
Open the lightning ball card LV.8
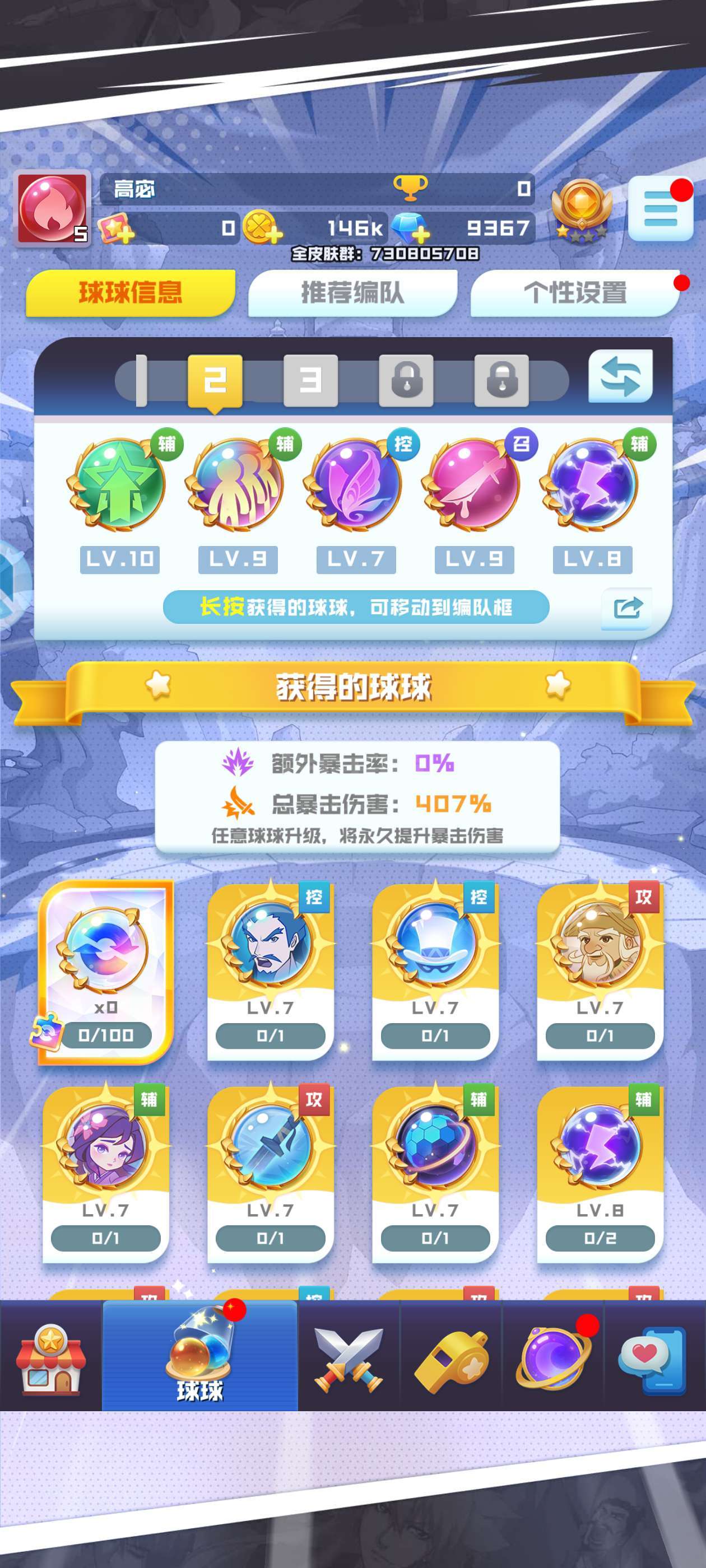(x=600, y=1174)
